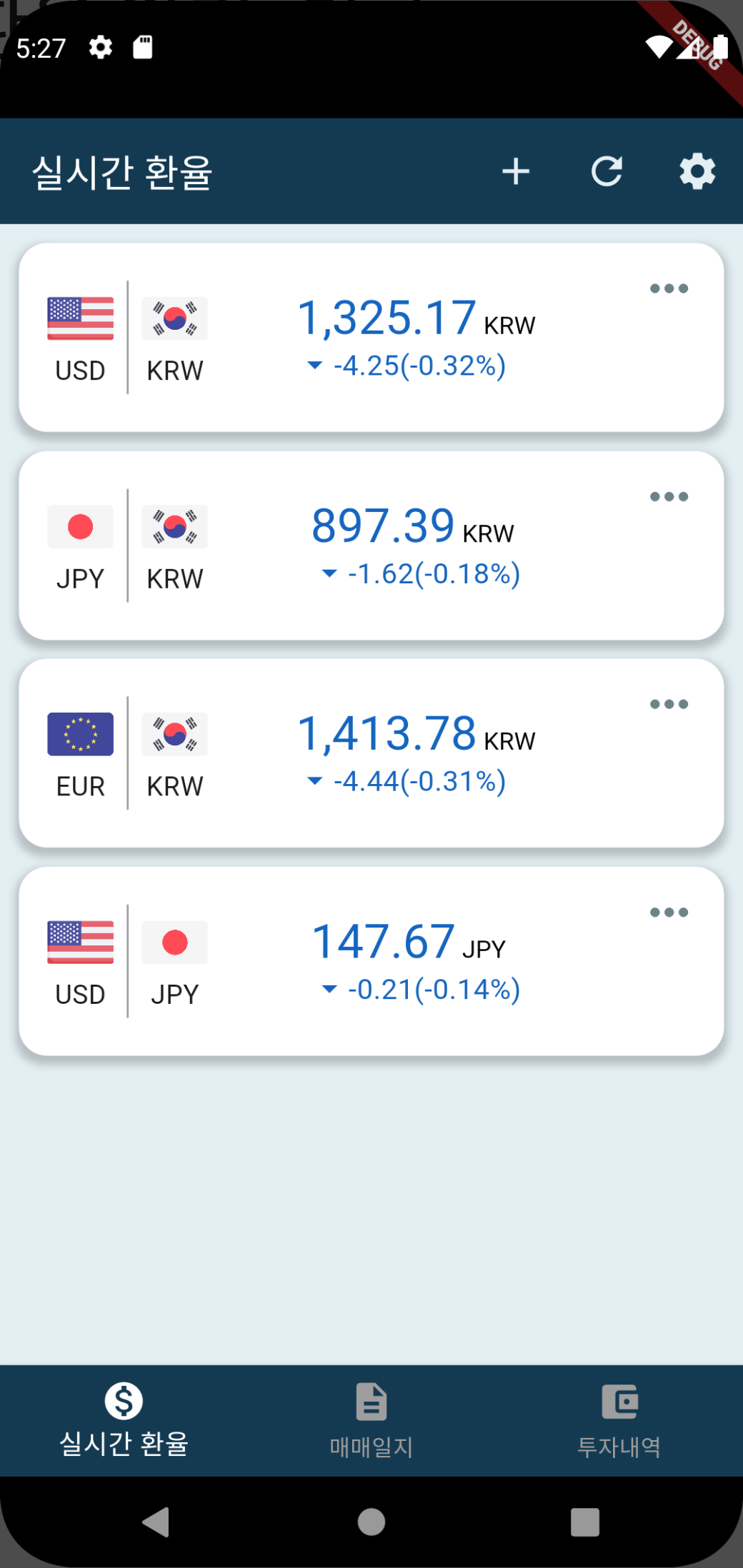Open the JPY to KRW rate card
This screenshot has height=1568, width=743.
tap(371, 546)
